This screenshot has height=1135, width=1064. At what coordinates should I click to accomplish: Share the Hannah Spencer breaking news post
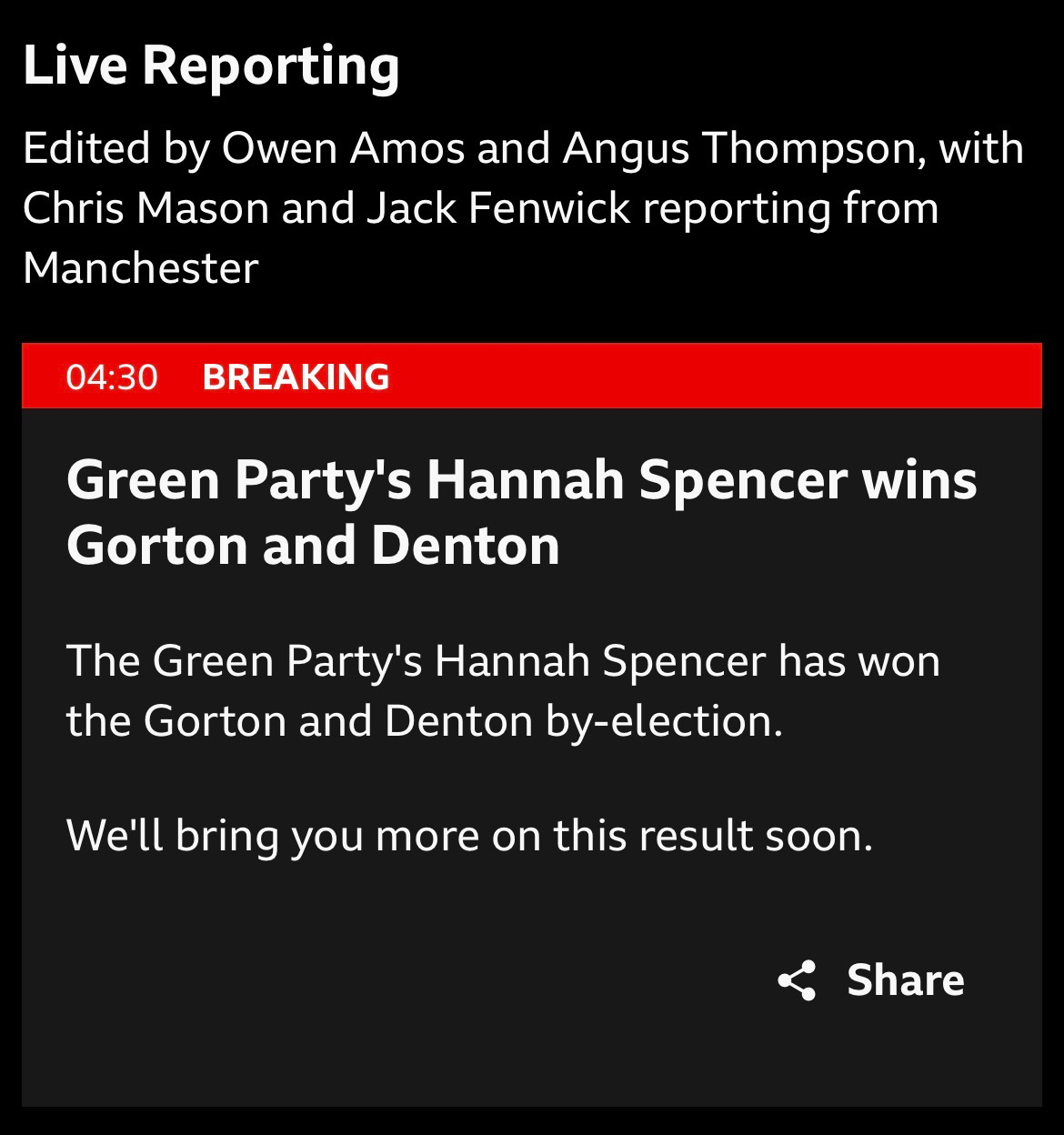click(x=871, y=980)
